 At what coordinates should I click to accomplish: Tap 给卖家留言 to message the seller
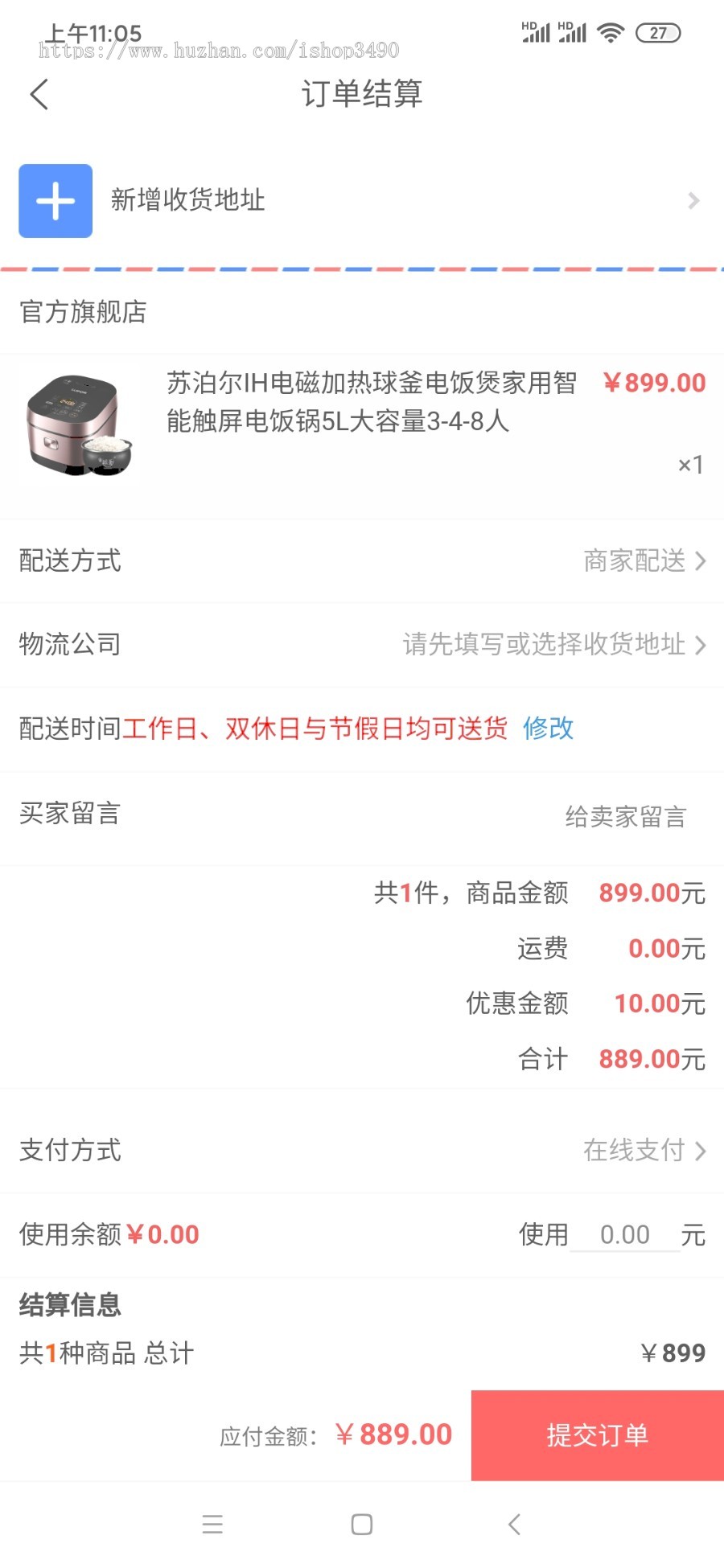[626, 815]
